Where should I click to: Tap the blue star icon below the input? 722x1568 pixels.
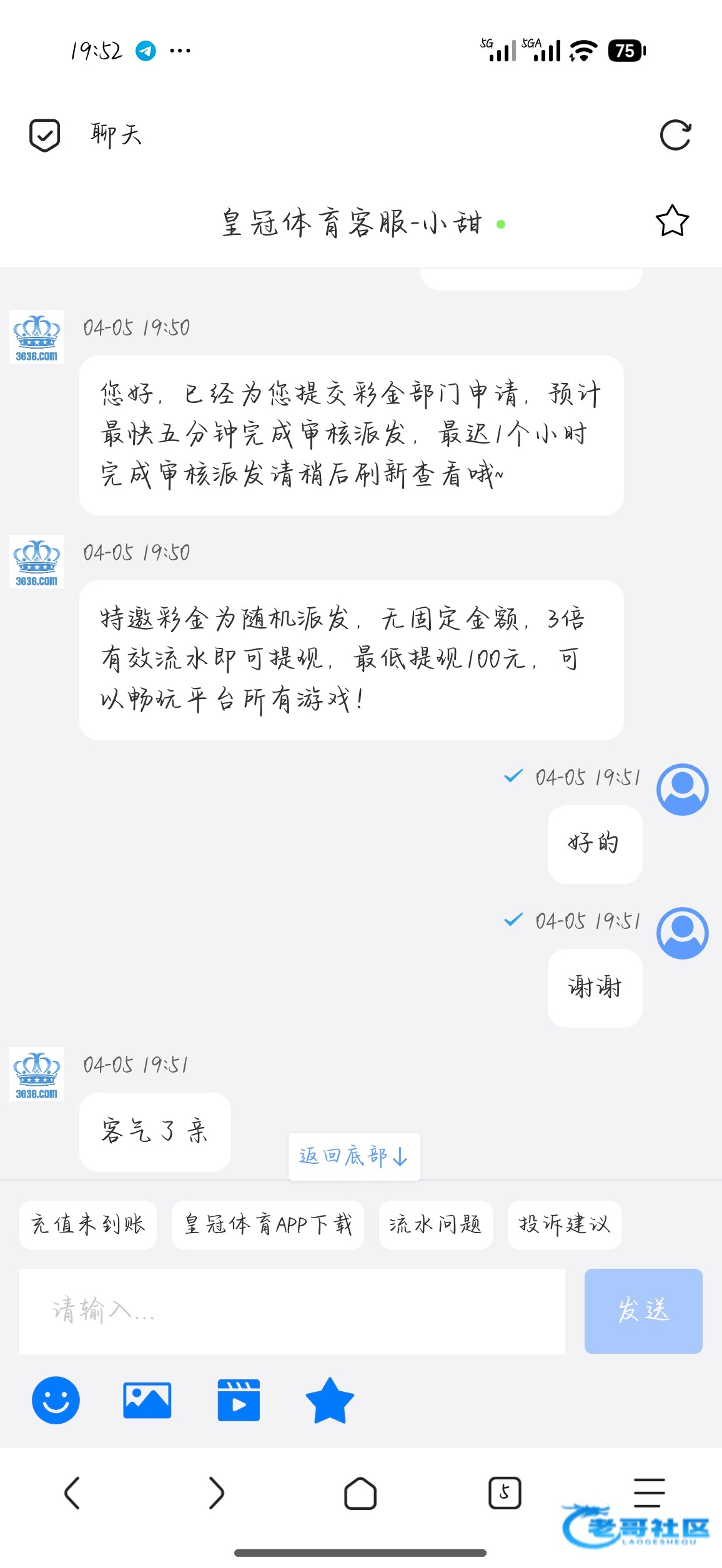(x=330, y=1400)
